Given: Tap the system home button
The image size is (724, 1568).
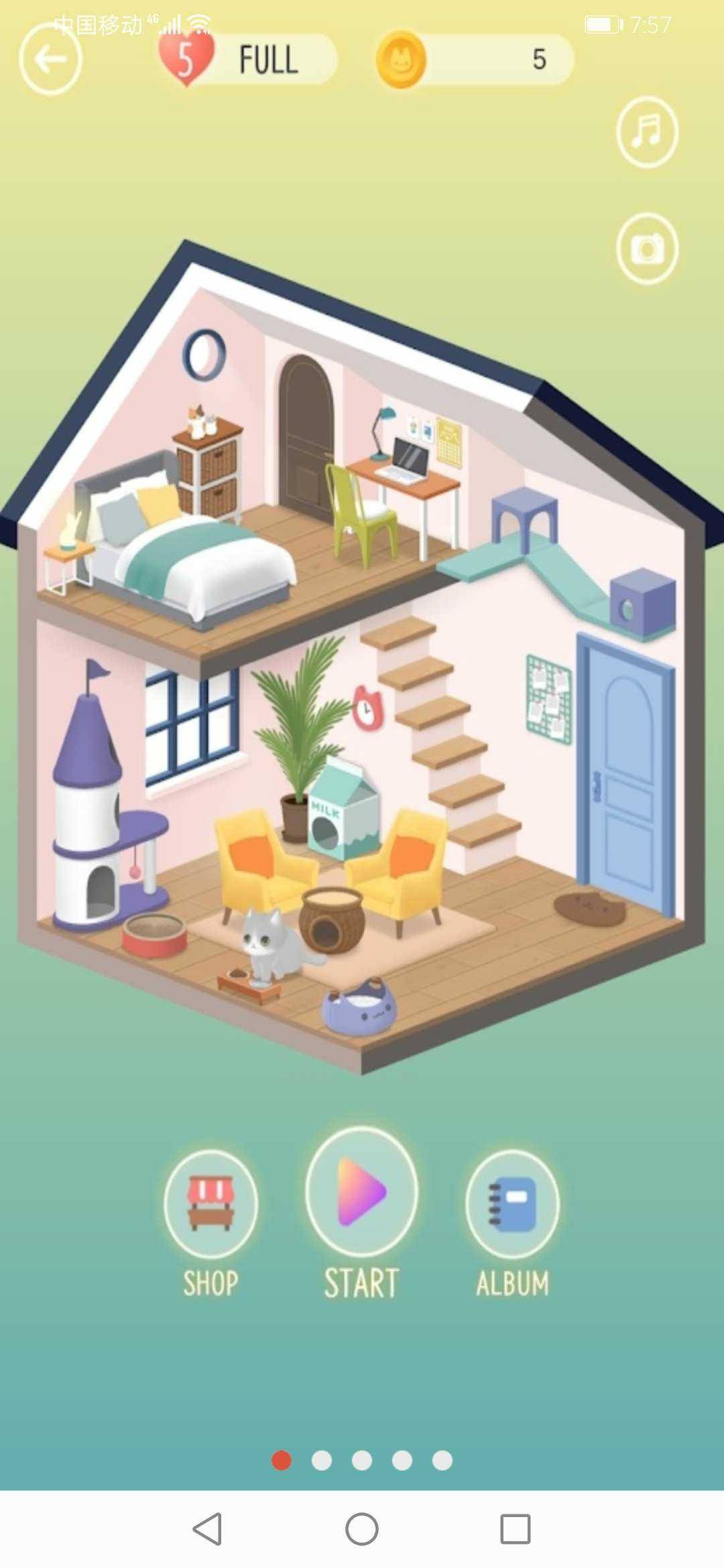Looking at the screenshot, I should 362,1530.
